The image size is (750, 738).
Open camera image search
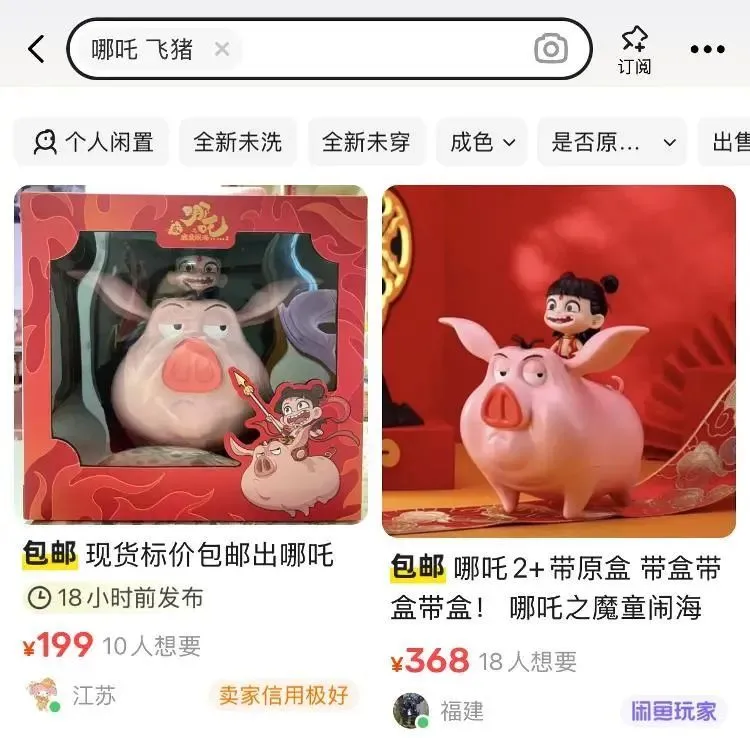pyautogui.click(x=550, y=49)
